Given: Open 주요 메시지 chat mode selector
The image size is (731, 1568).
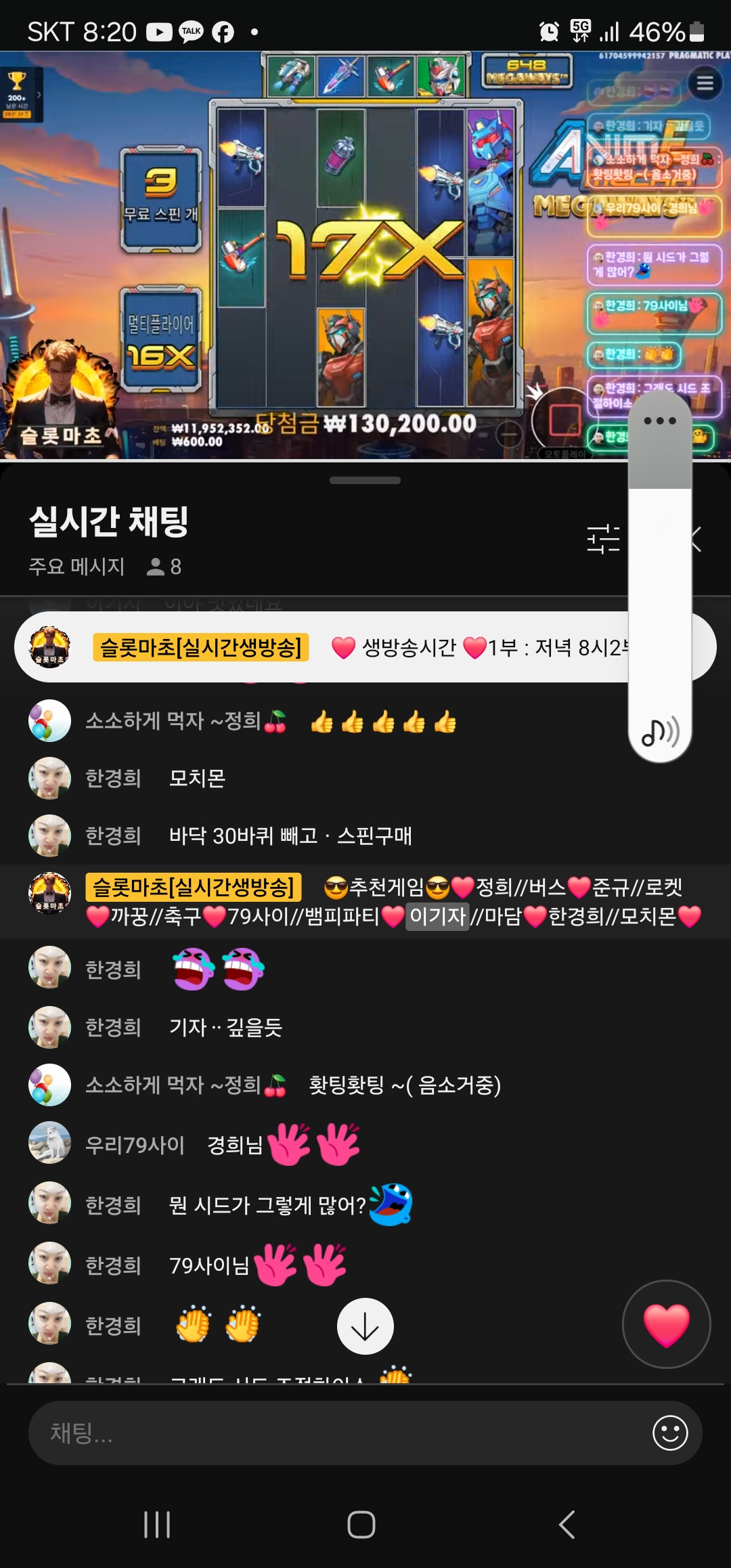Looking at the screenshot, I should coord(76,566).
